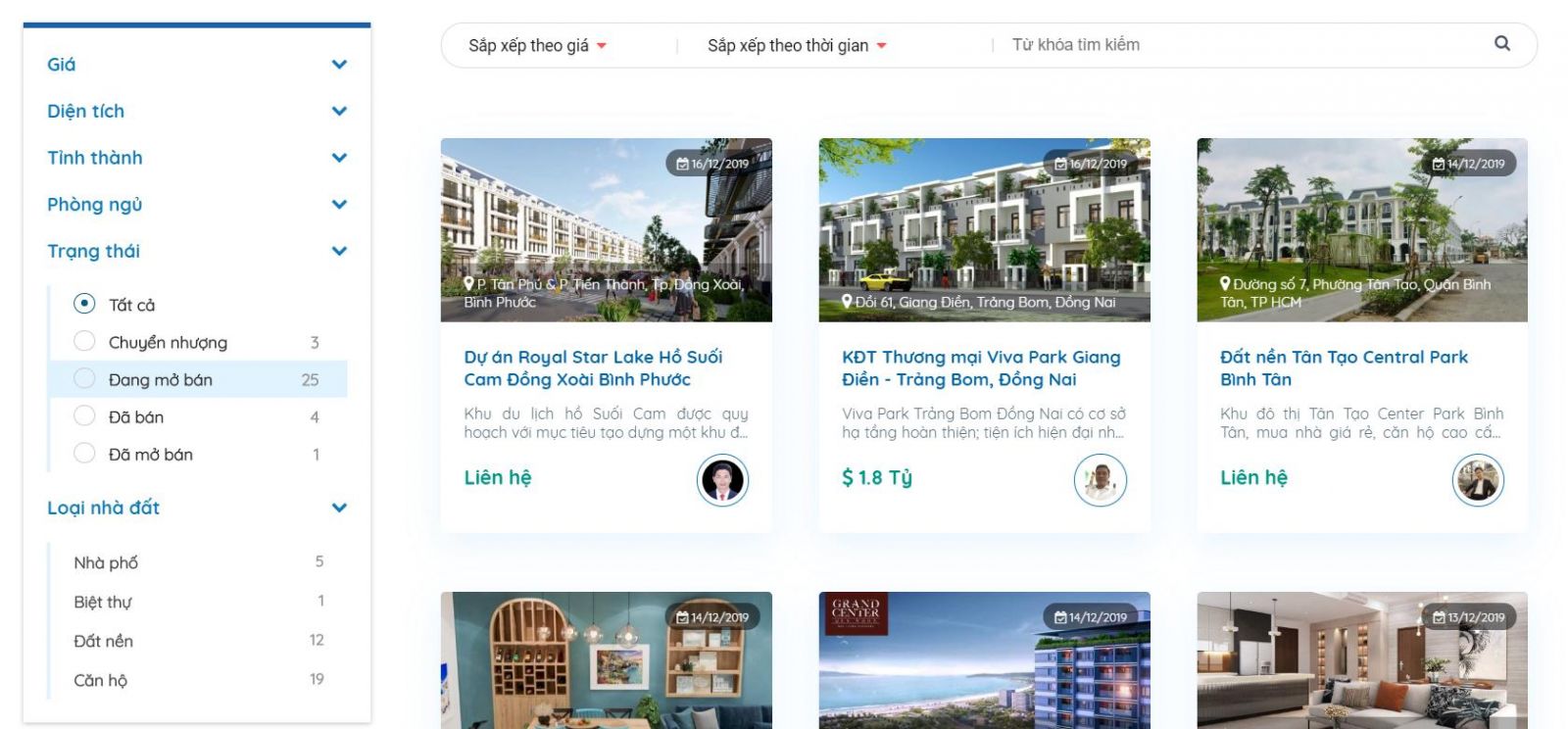The width and height of the screenshot is (1568, 729).
Task: Filter by Đất nền property type
Action: (x=104, y=641)
